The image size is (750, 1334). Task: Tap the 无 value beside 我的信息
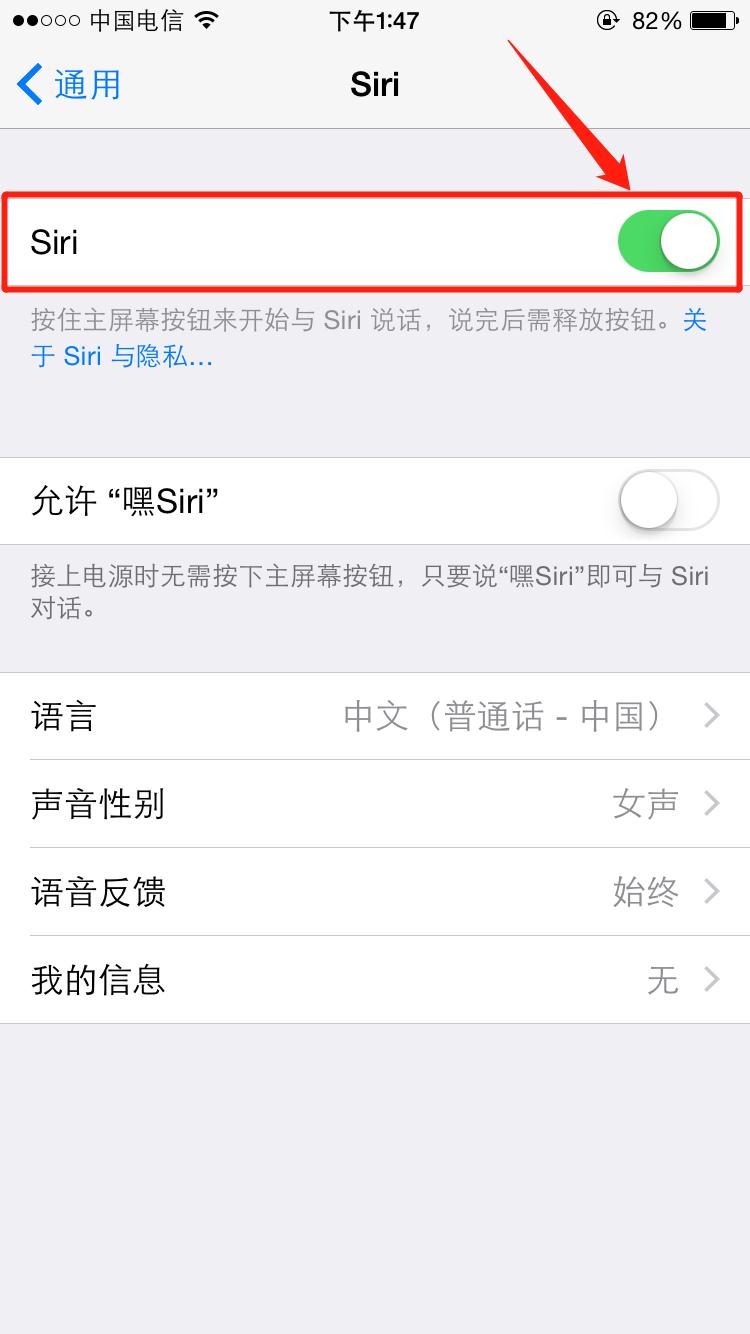tap(662, 979)
